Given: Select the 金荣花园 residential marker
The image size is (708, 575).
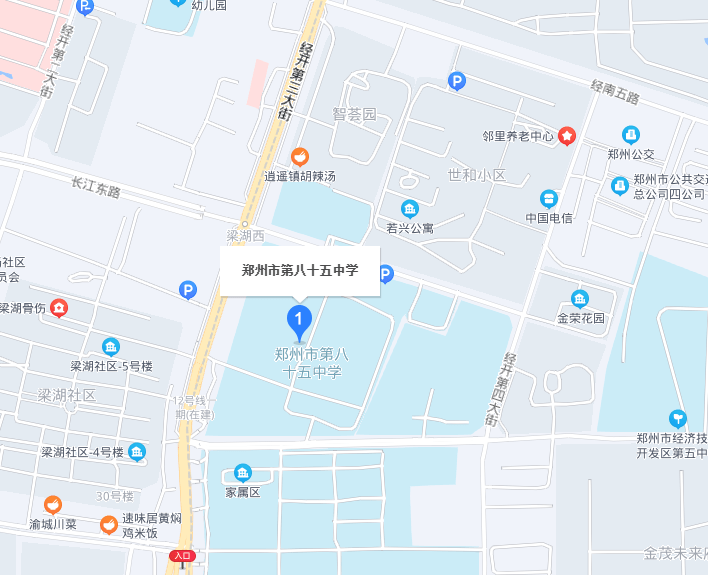Looking at the screenshot, I should [580, 298].
